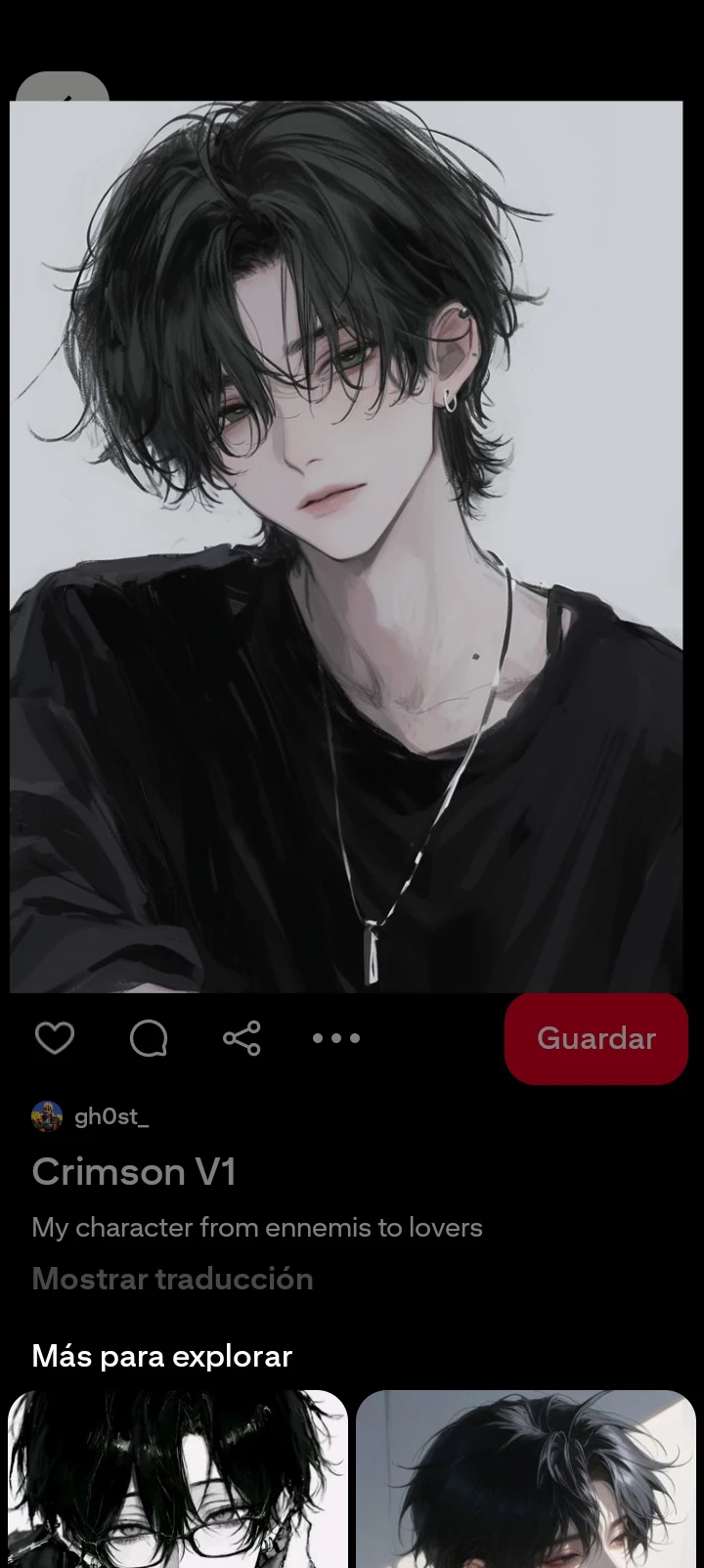The height and width of the screenshot is (1568, 704).
Task: Share this pin
Action: click(242, 1037)
